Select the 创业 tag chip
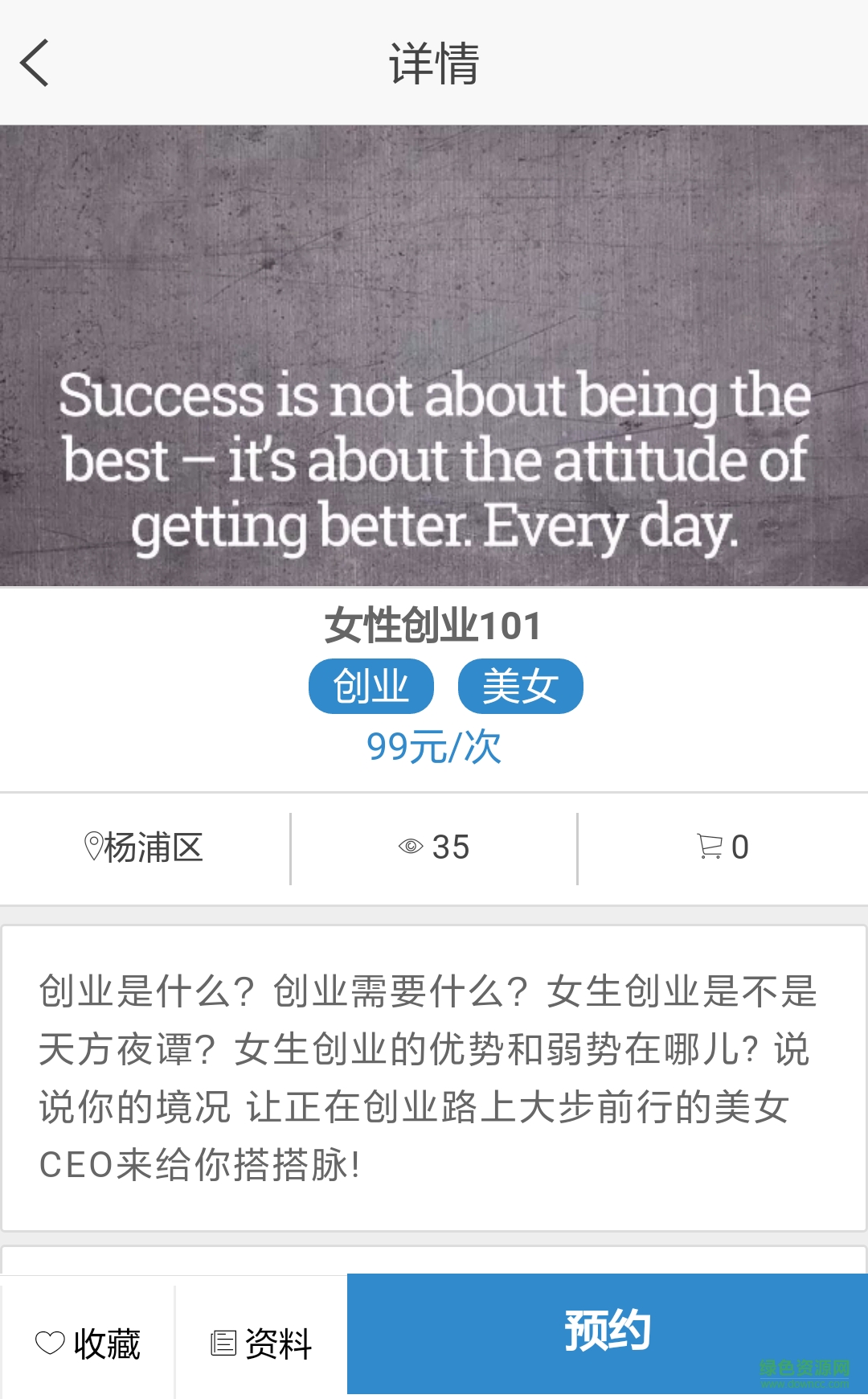Viewport: 868px width, 1399px height. pos(371,686)
